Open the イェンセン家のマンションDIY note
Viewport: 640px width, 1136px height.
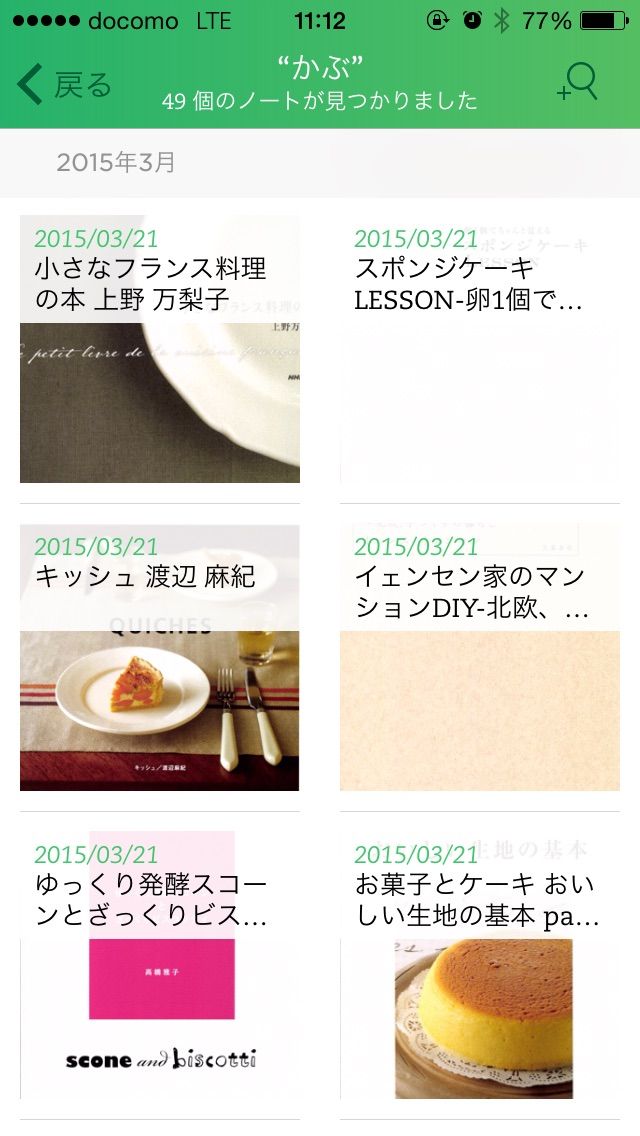tap(480, 657)
